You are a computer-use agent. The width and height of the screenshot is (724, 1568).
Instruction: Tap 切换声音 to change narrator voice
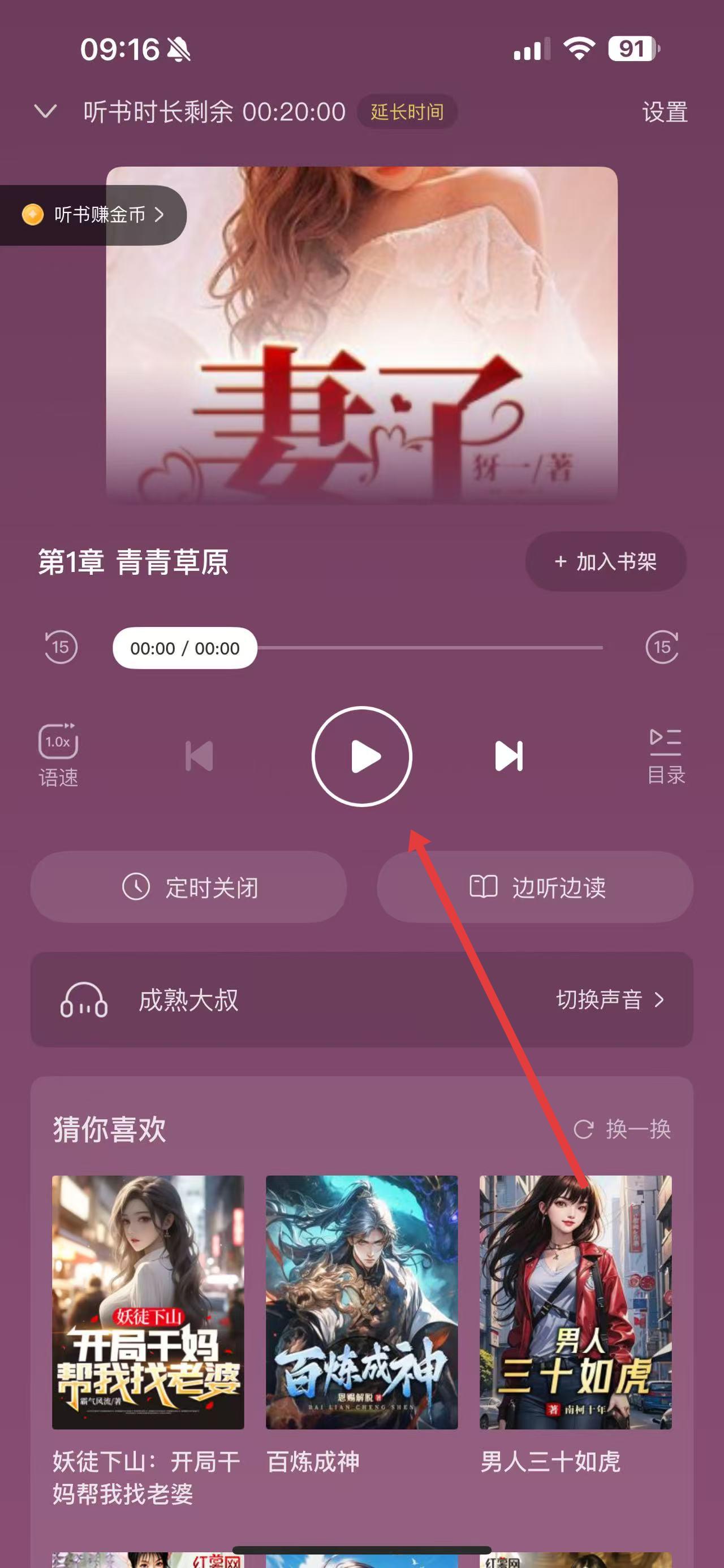[x=609, y=999]
